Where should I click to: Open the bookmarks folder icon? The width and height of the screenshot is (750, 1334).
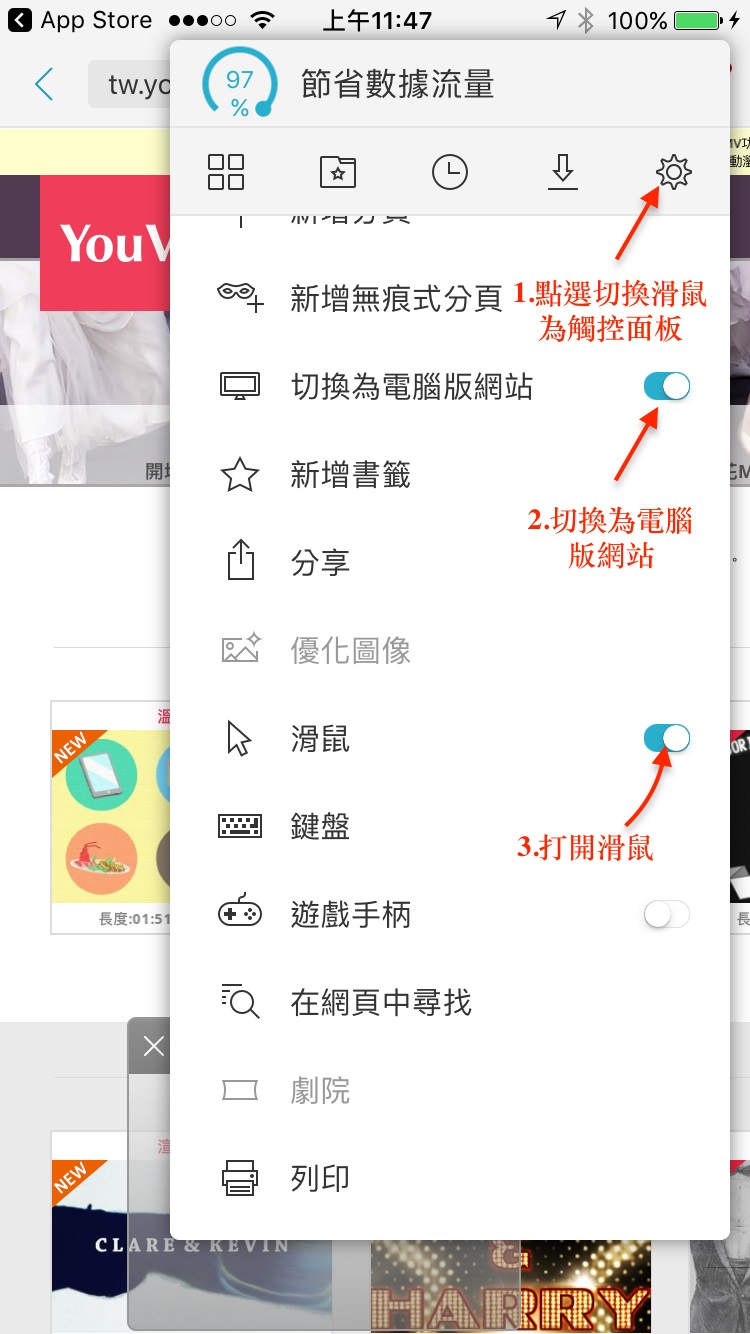338,172
